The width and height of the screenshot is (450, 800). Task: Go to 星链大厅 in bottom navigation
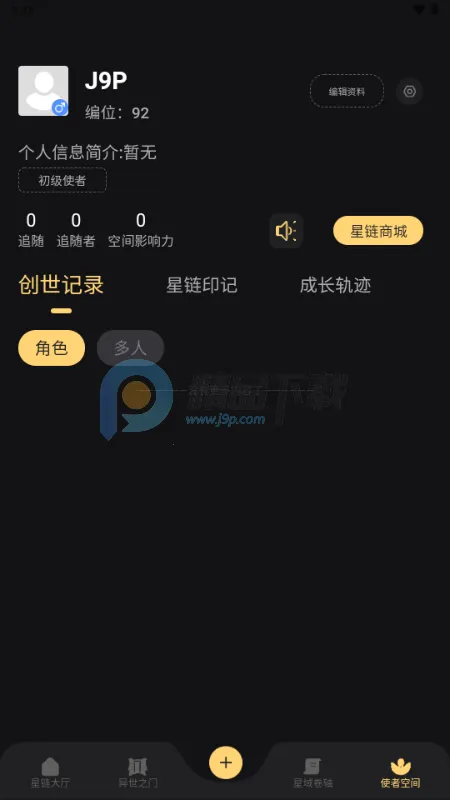[50, 772]
